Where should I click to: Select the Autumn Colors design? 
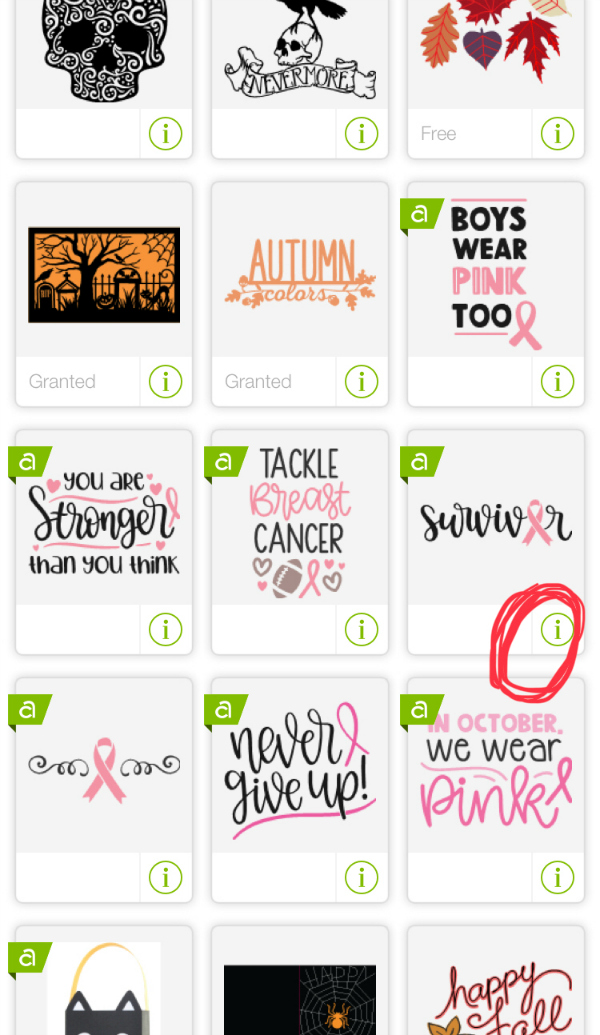(300, 271)
